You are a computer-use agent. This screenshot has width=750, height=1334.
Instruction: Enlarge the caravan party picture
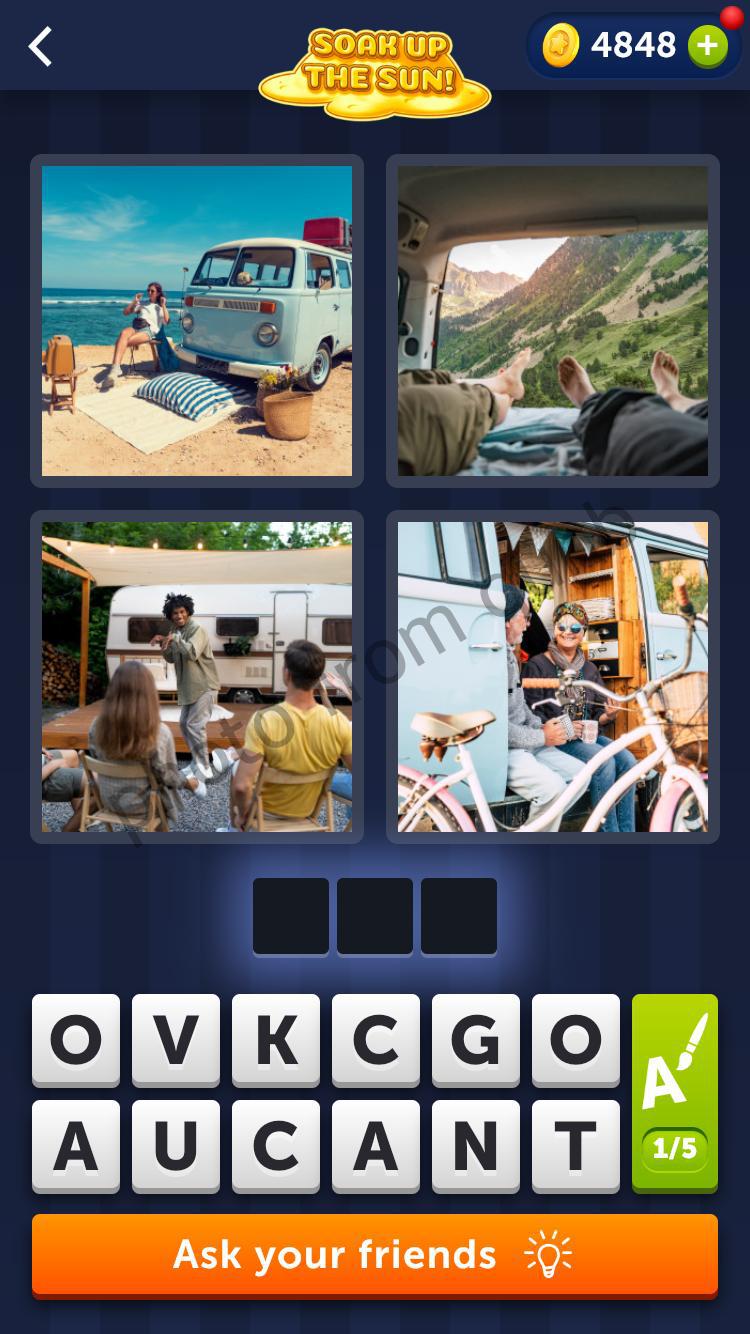point(197,677)
